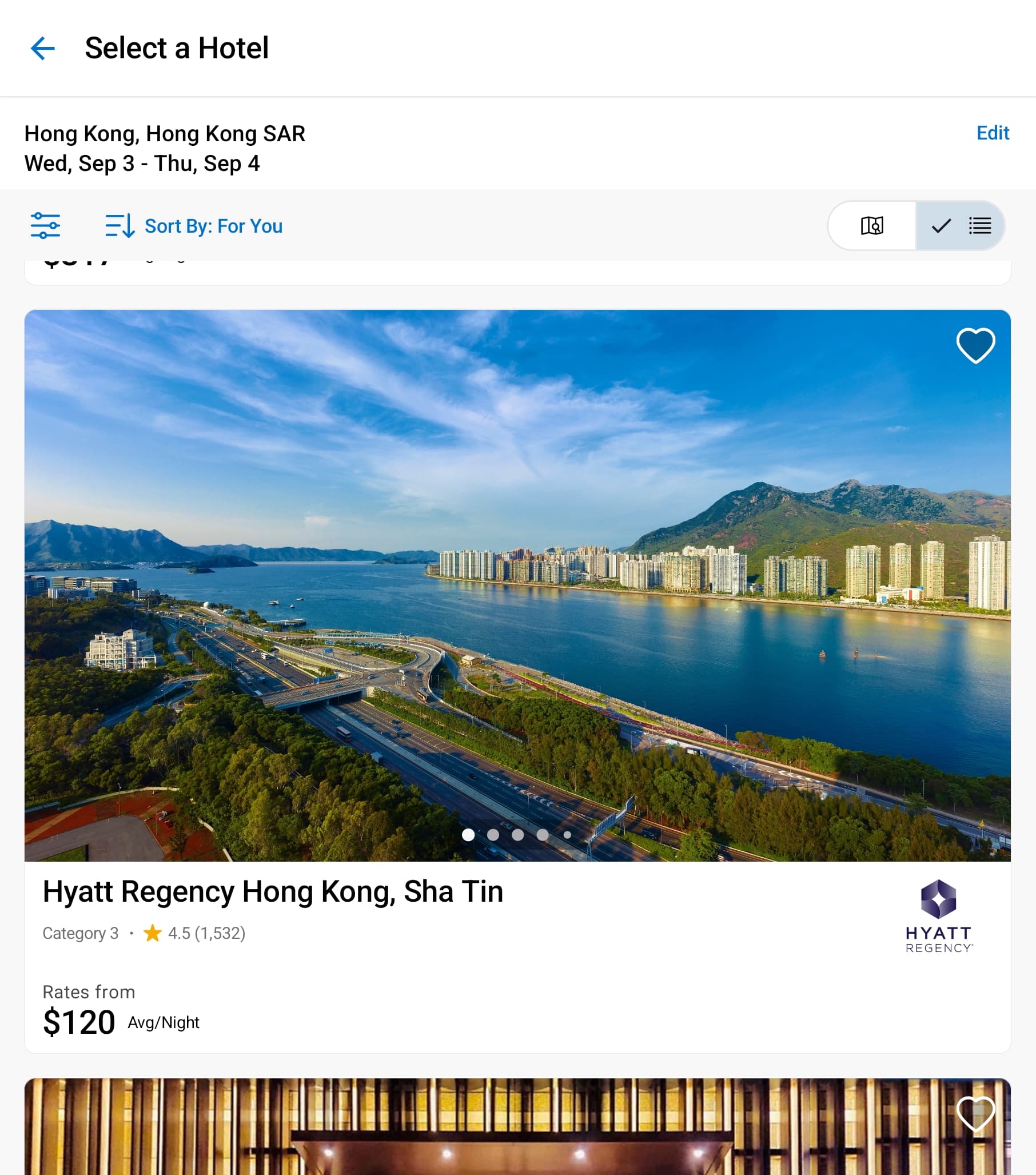This screenshot has width=1036, height=1175.
Task: Switch to the map view icon
Action: click(872, 225)
